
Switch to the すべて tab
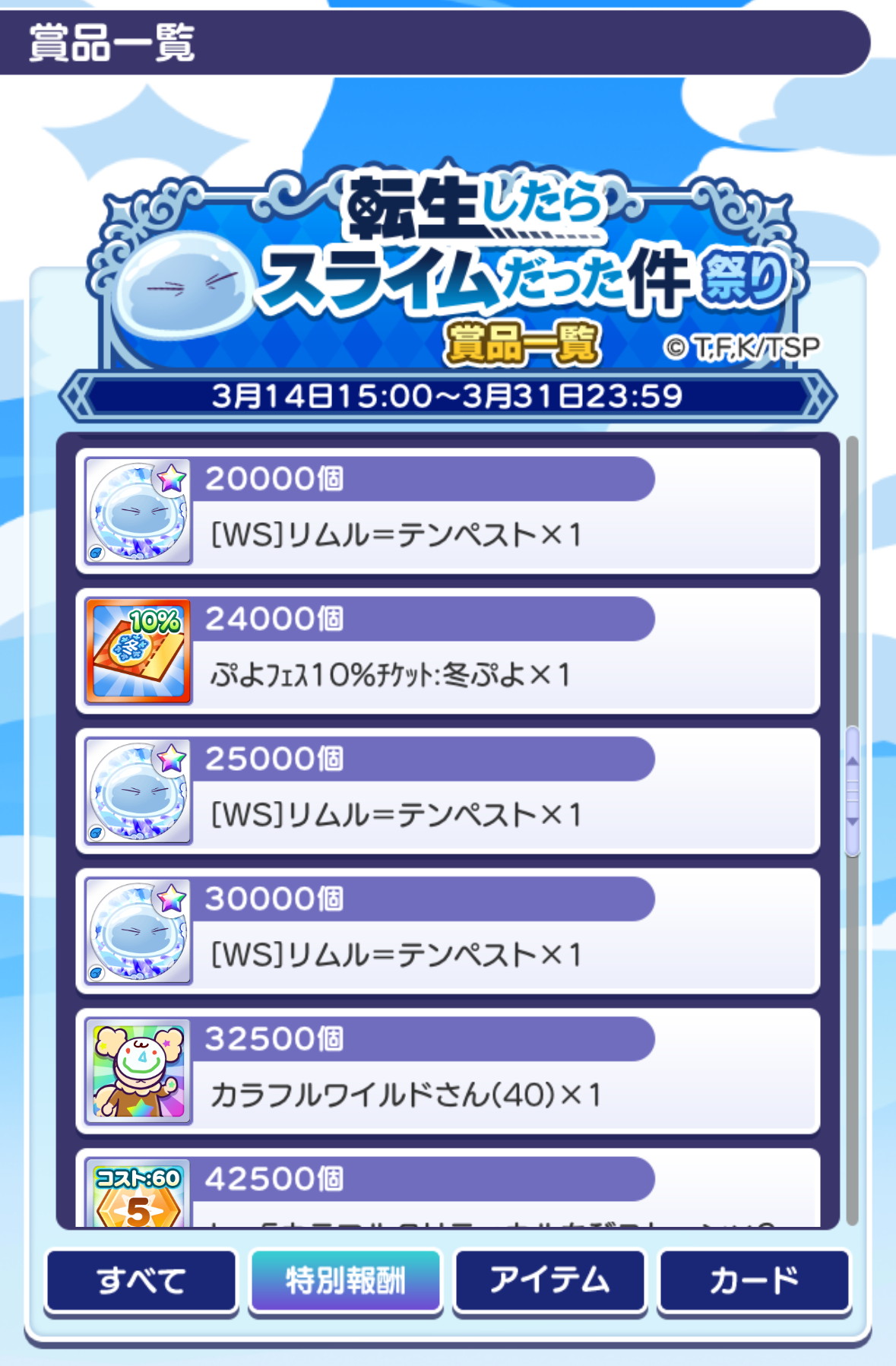tap(141, 1281)
